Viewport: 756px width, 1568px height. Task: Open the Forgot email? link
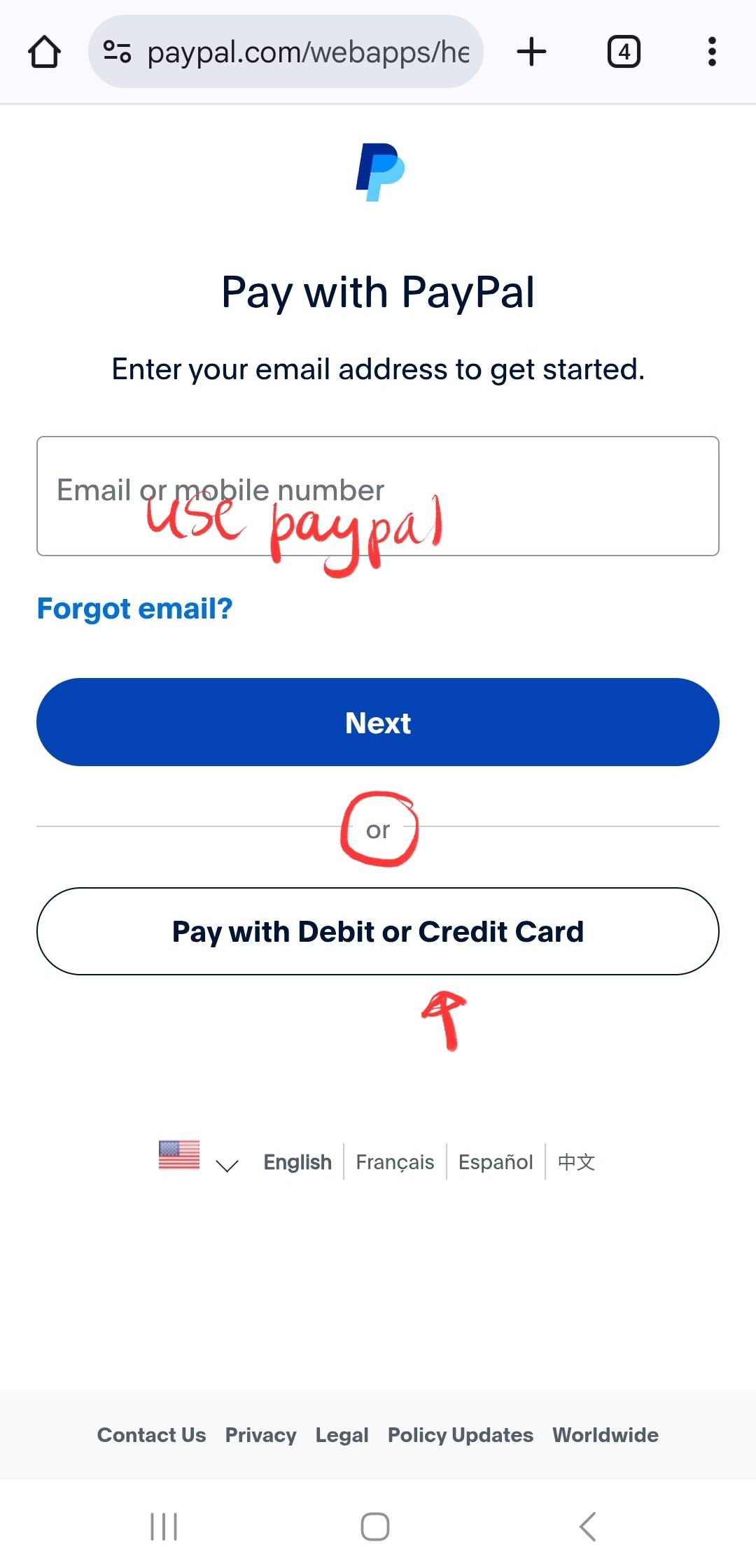point(134,609)
